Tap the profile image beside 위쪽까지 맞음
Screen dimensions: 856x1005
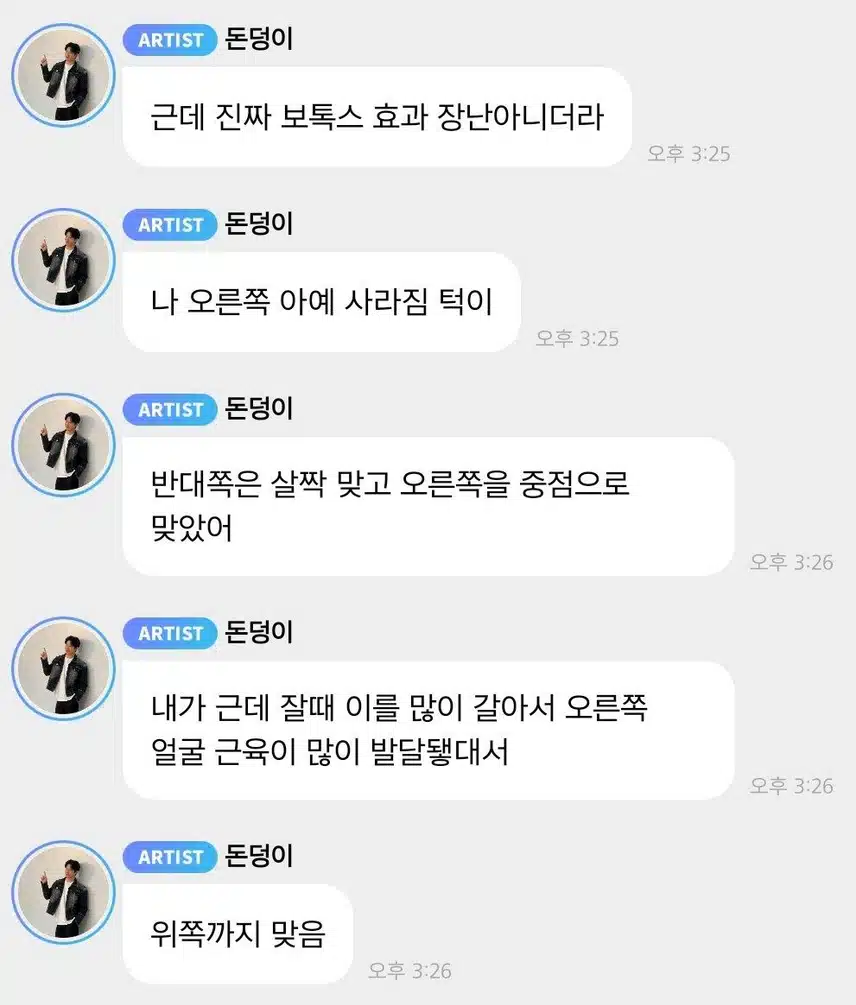click(x=63, y=893)
